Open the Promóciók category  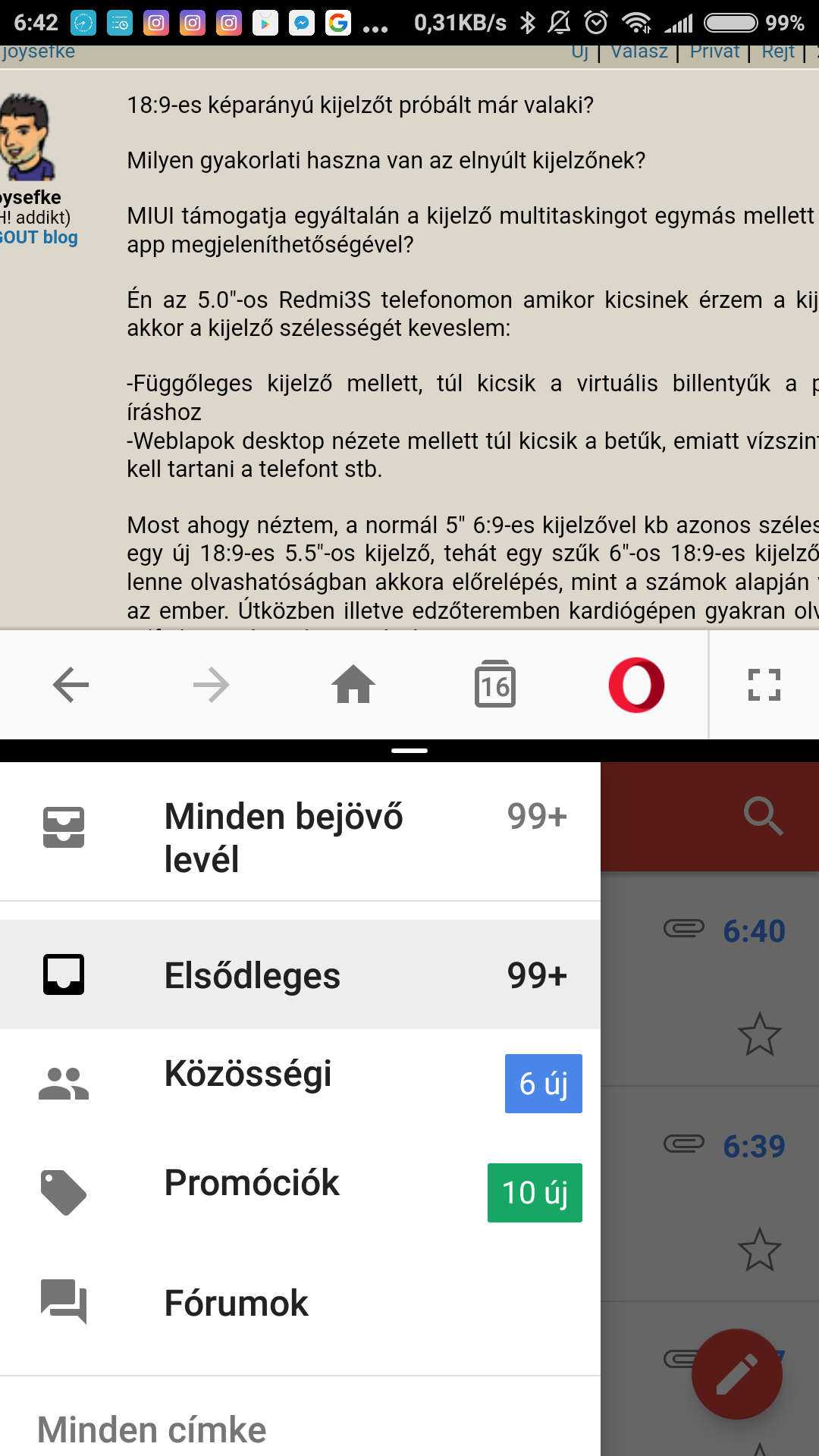pyautogui.click(x=300, y=1192)
